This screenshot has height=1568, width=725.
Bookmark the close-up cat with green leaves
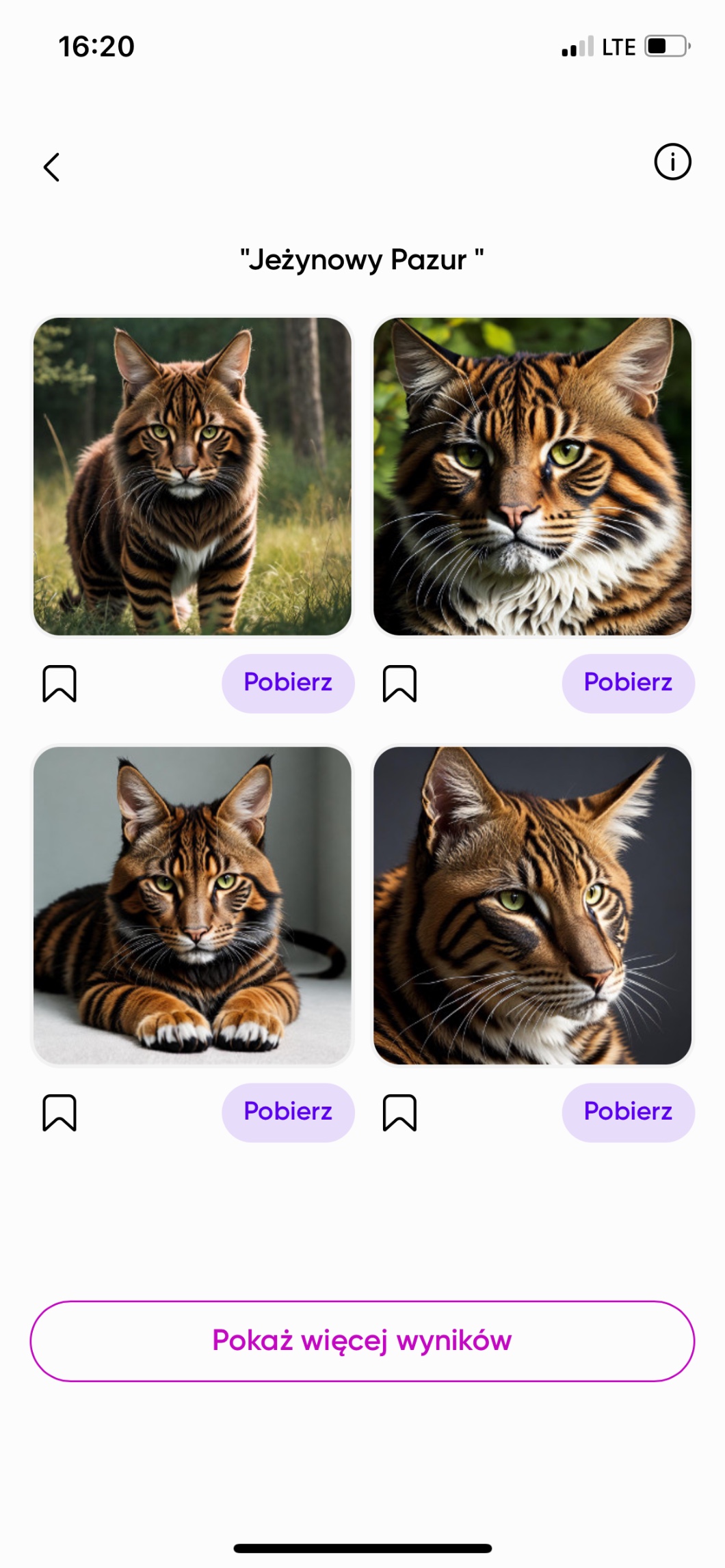(x=399, y=684)
